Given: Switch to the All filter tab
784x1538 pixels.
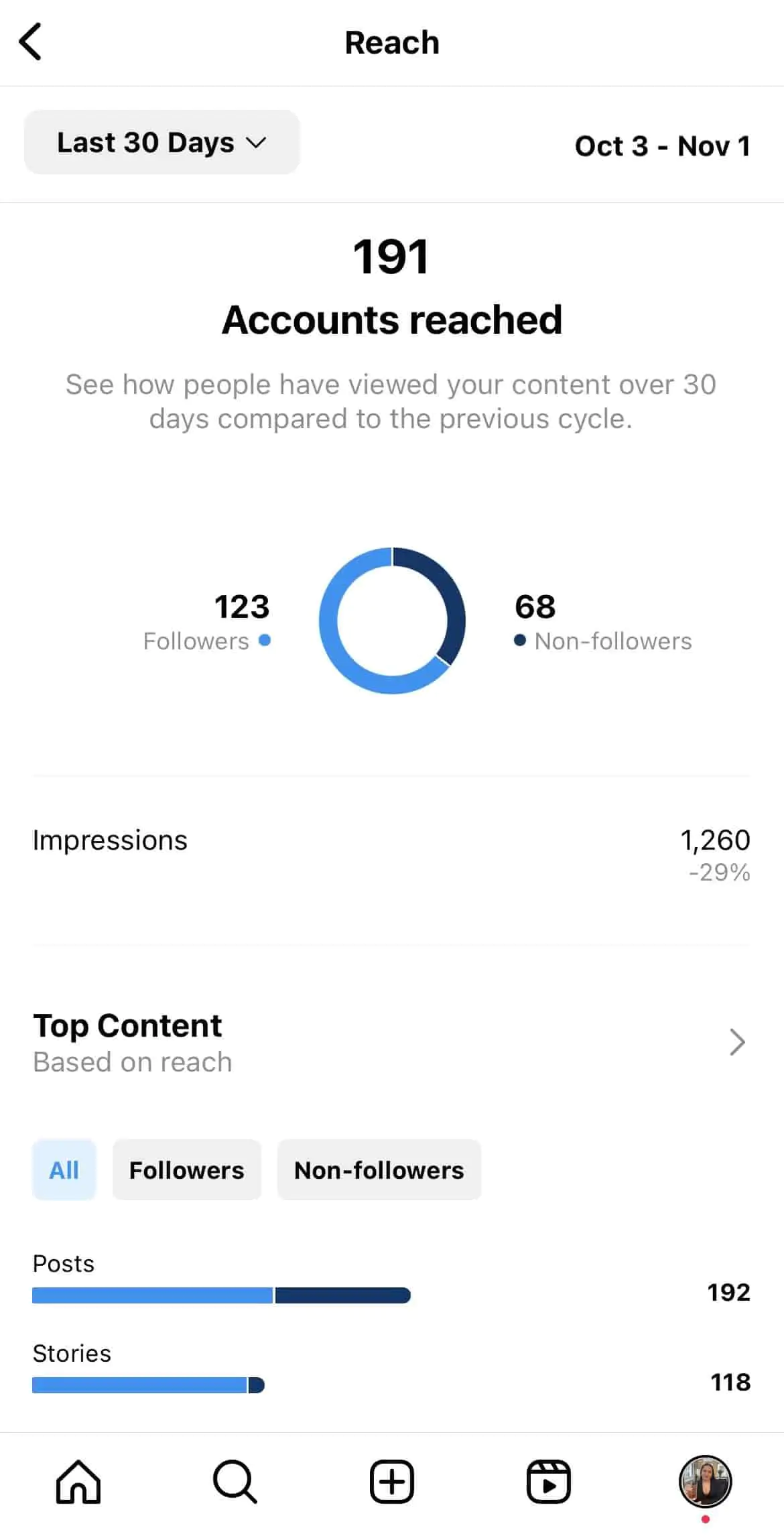Looking at the screenshot, I should [64, 1169].
